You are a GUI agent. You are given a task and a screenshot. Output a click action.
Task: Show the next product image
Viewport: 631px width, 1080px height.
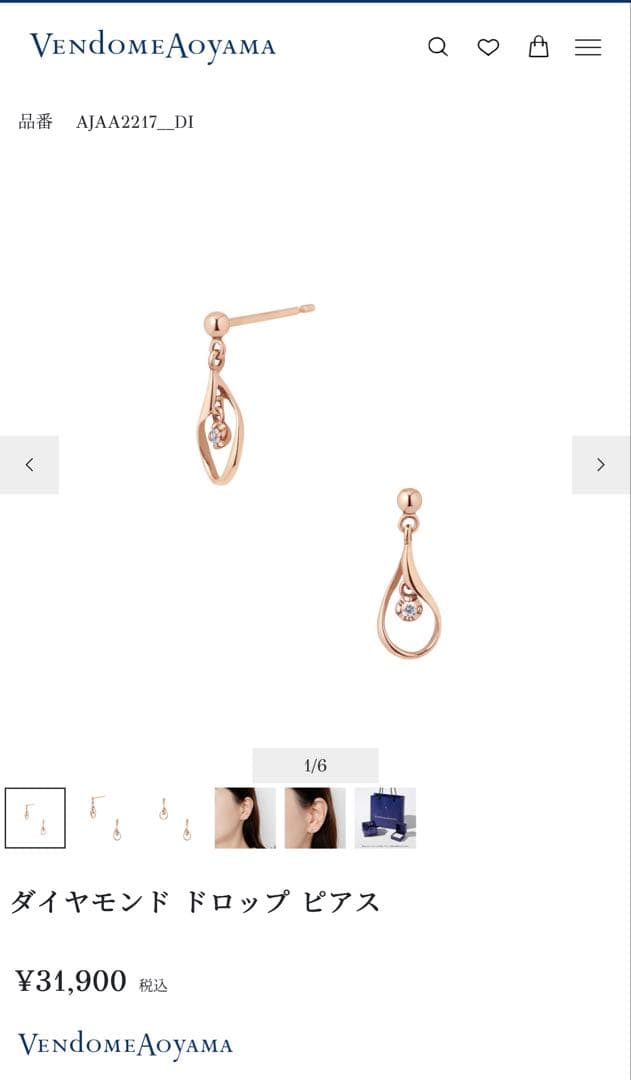pyautogui.click(x=601, y=465)
